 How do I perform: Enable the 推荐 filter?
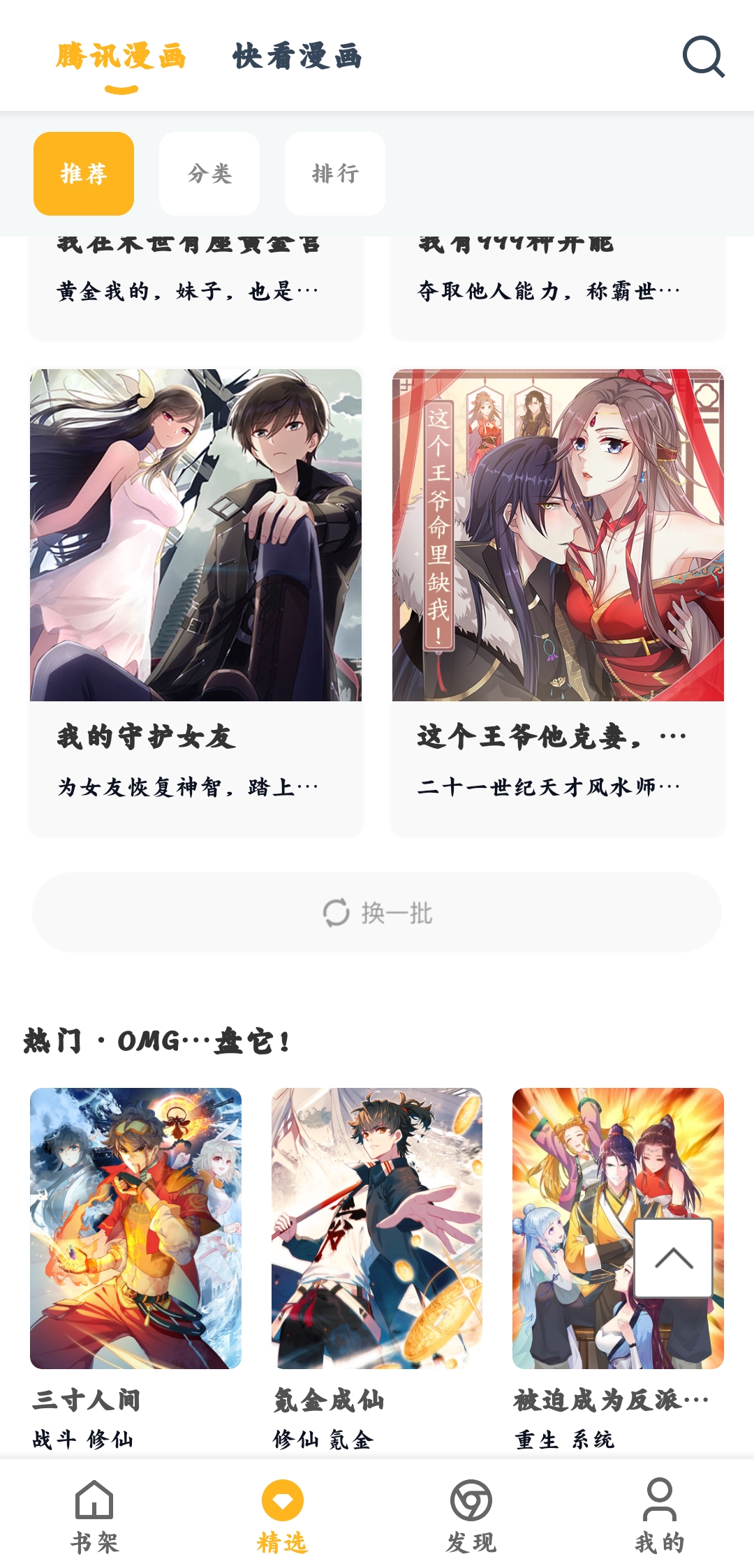[x=84, y=174]
